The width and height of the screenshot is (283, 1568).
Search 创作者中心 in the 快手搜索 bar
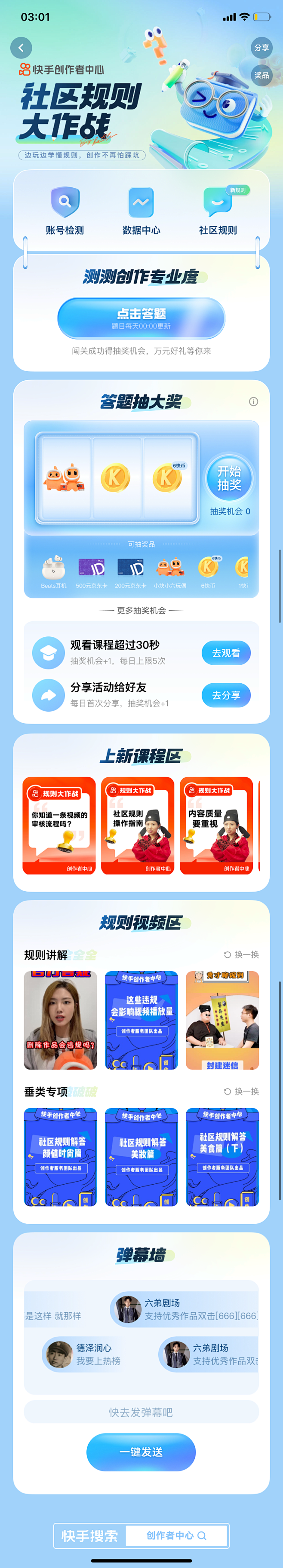tap(176, 1535)
